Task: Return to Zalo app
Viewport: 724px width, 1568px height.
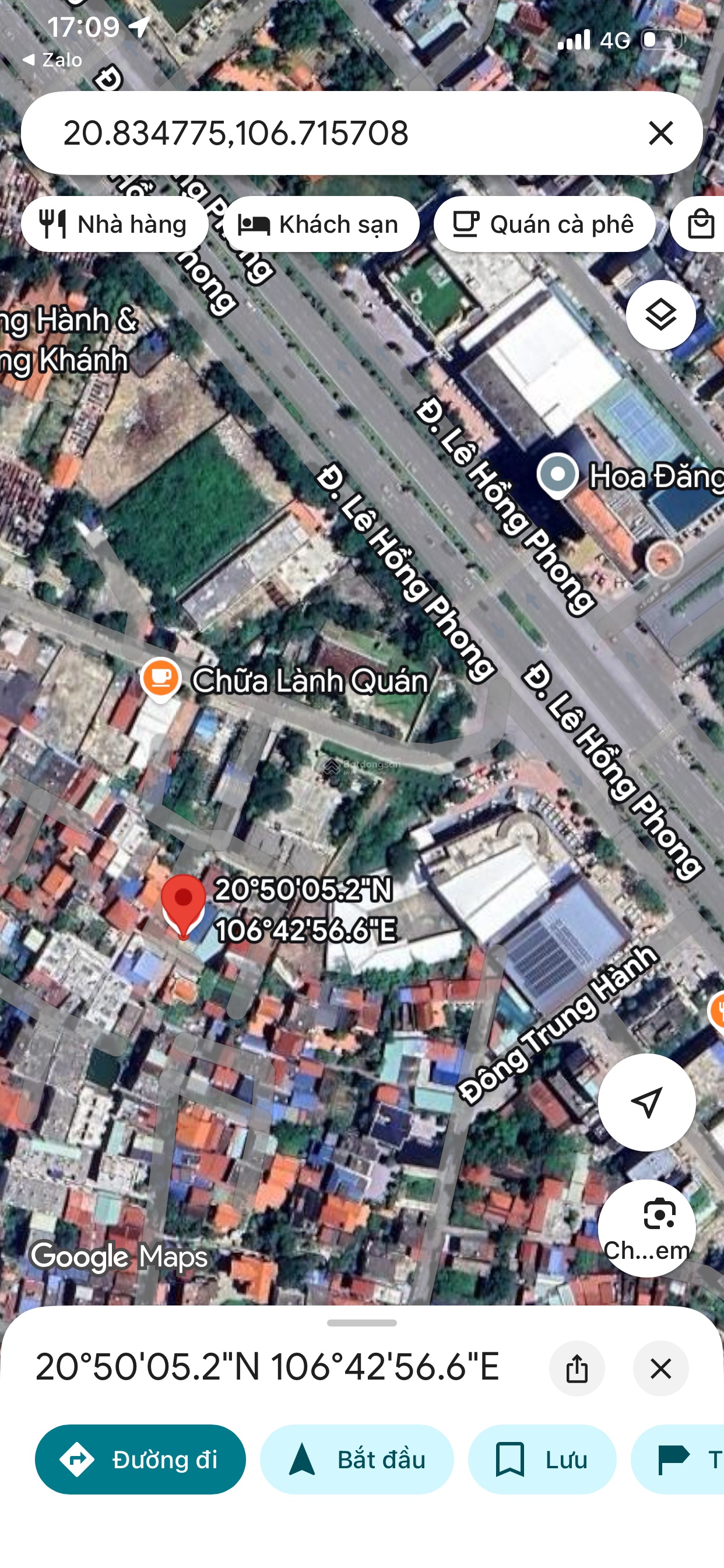Action: pos(52,60)
